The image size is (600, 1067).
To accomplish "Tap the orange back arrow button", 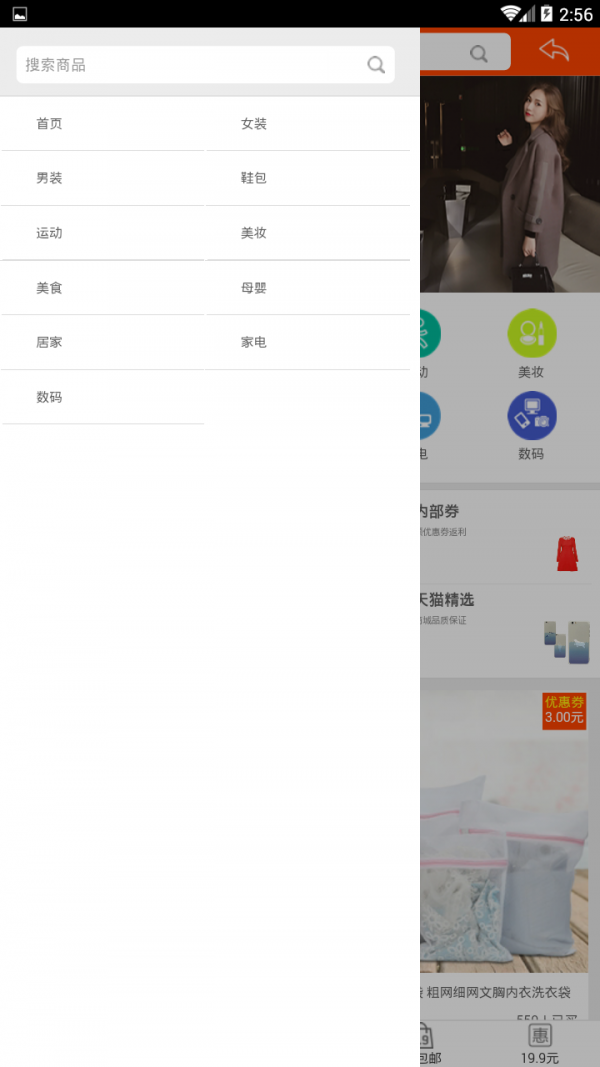I will click(x=553, y=50).
